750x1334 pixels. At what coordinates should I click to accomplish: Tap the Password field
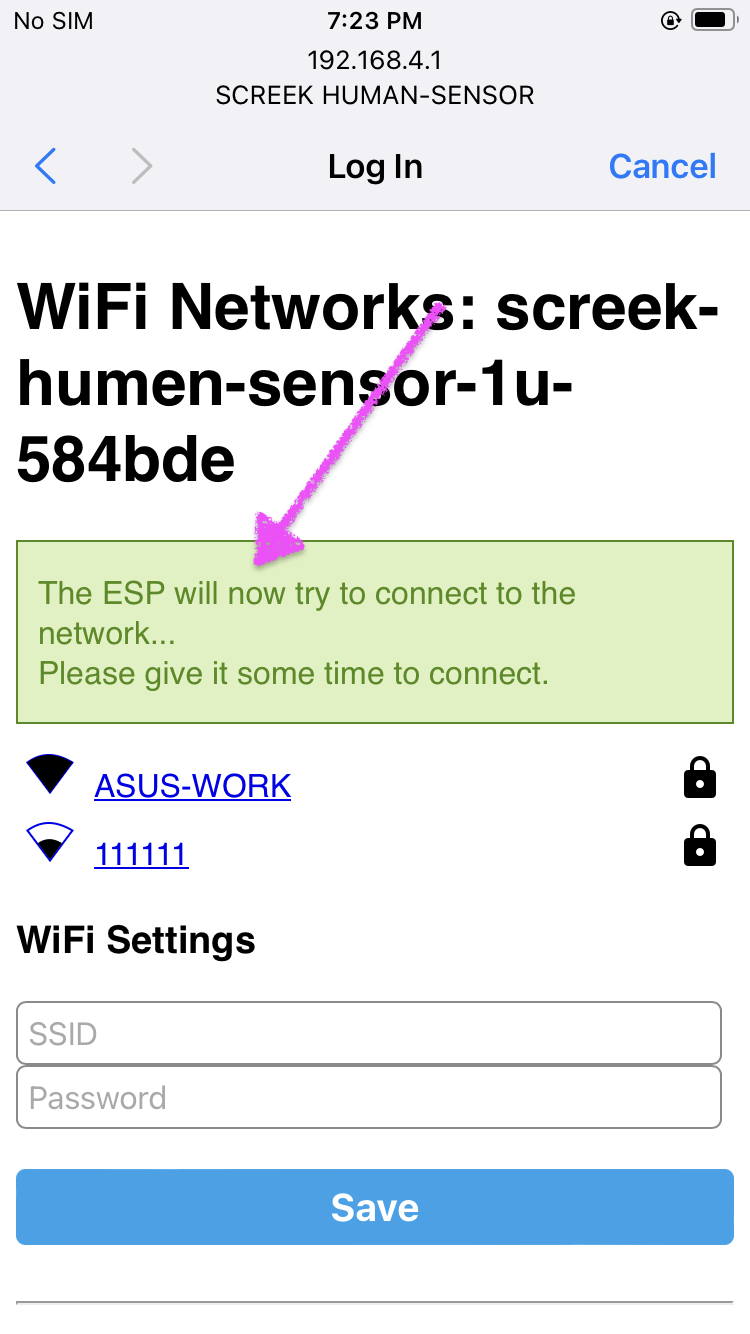pos(369,1097)
